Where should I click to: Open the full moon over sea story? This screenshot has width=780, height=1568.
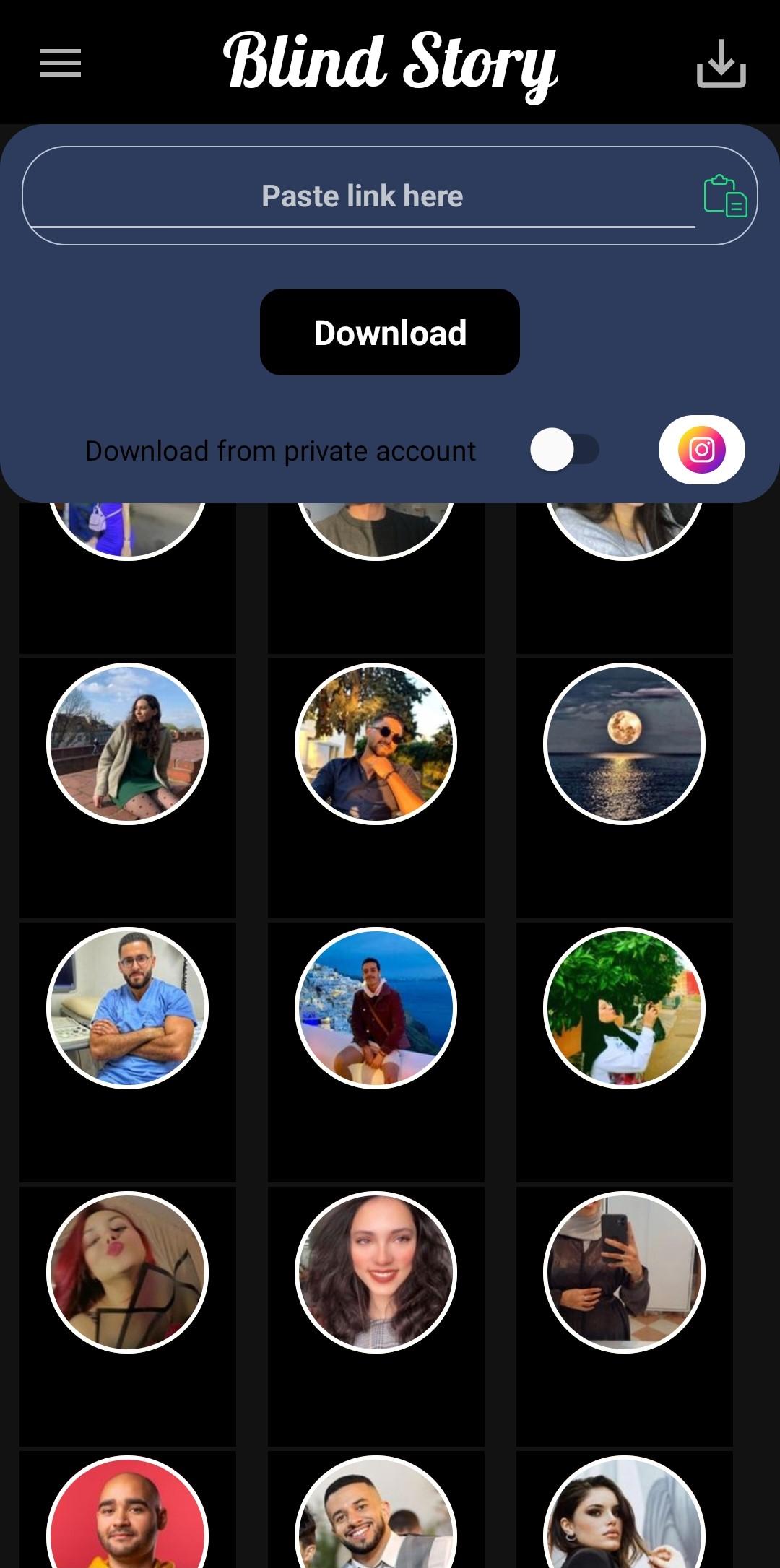click(624, 744)
